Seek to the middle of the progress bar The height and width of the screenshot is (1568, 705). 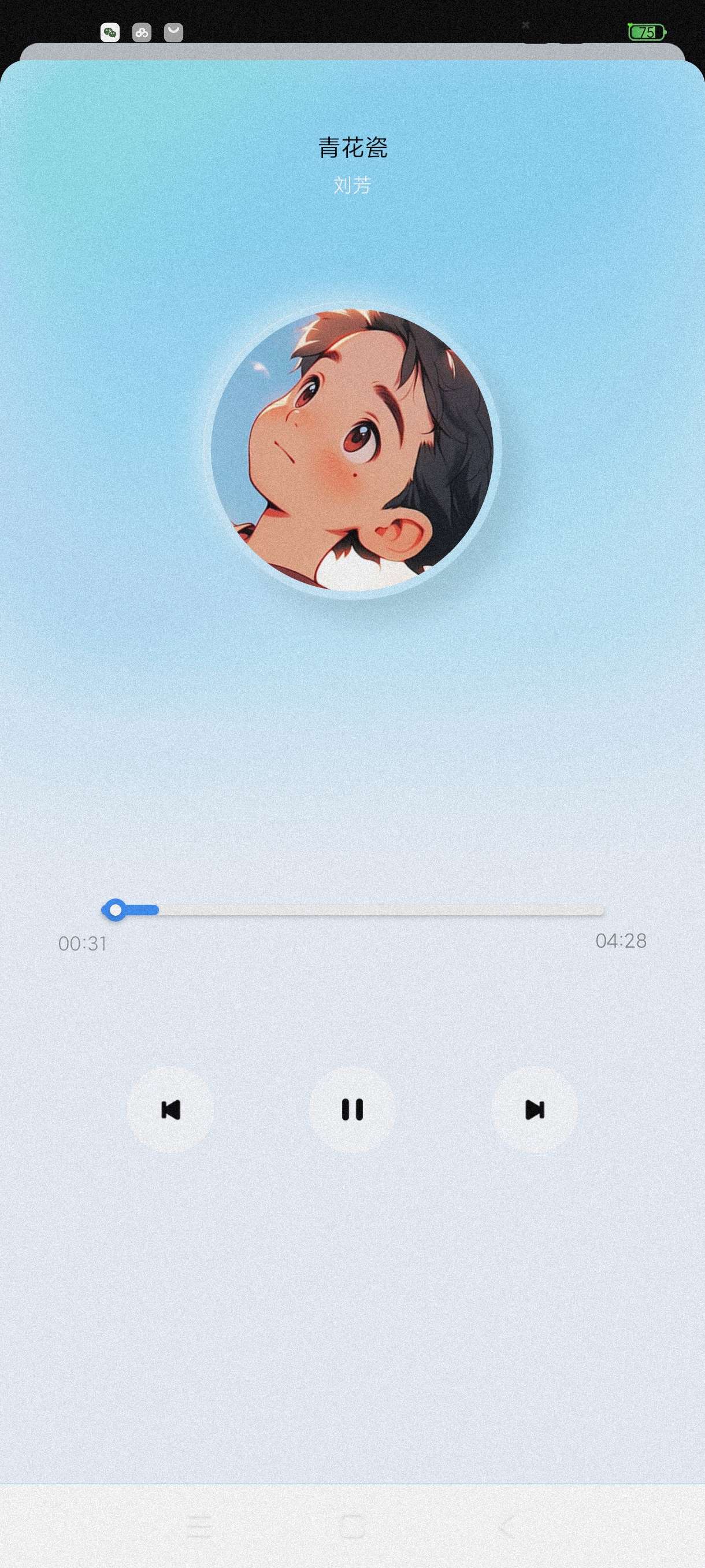pos(353,910)
